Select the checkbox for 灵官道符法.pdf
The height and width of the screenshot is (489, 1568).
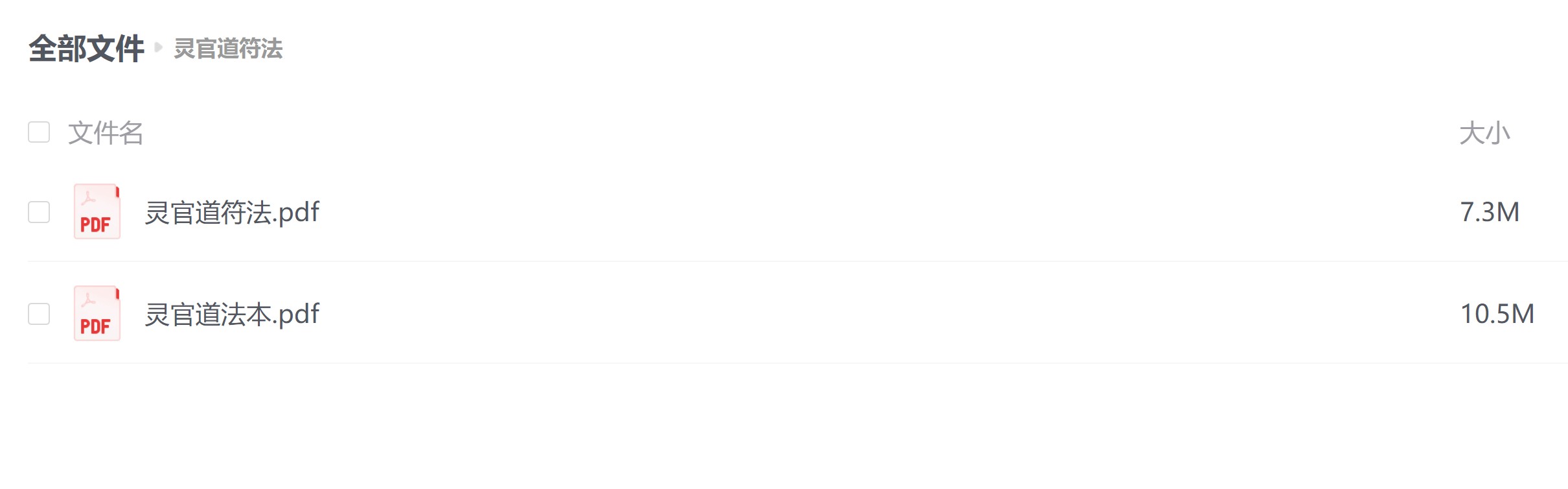click(39, 212)
